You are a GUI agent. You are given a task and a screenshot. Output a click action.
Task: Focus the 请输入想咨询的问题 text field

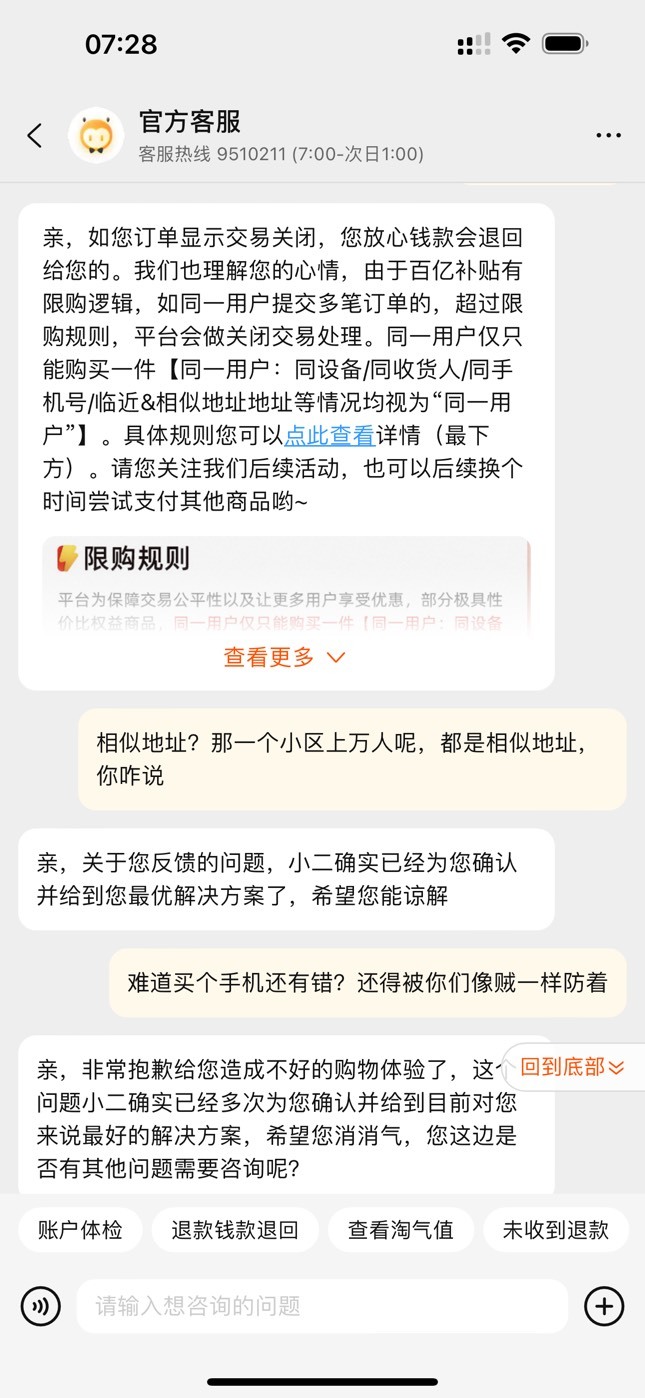(x=322, y=1306)
